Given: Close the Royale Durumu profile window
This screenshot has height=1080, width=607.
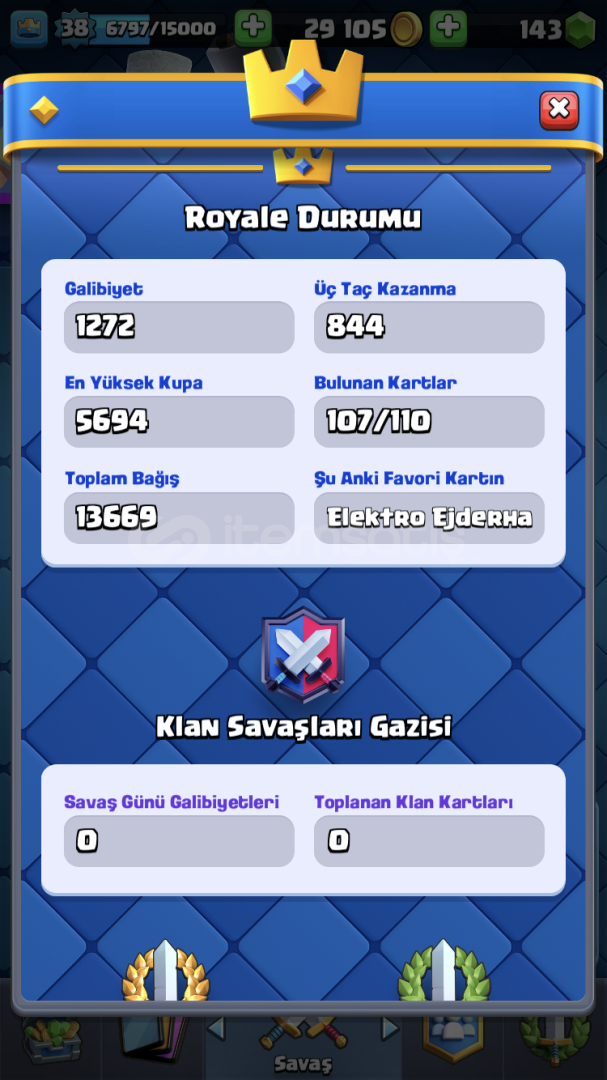Looking at the screenshot, I should (x=559, y=110).
